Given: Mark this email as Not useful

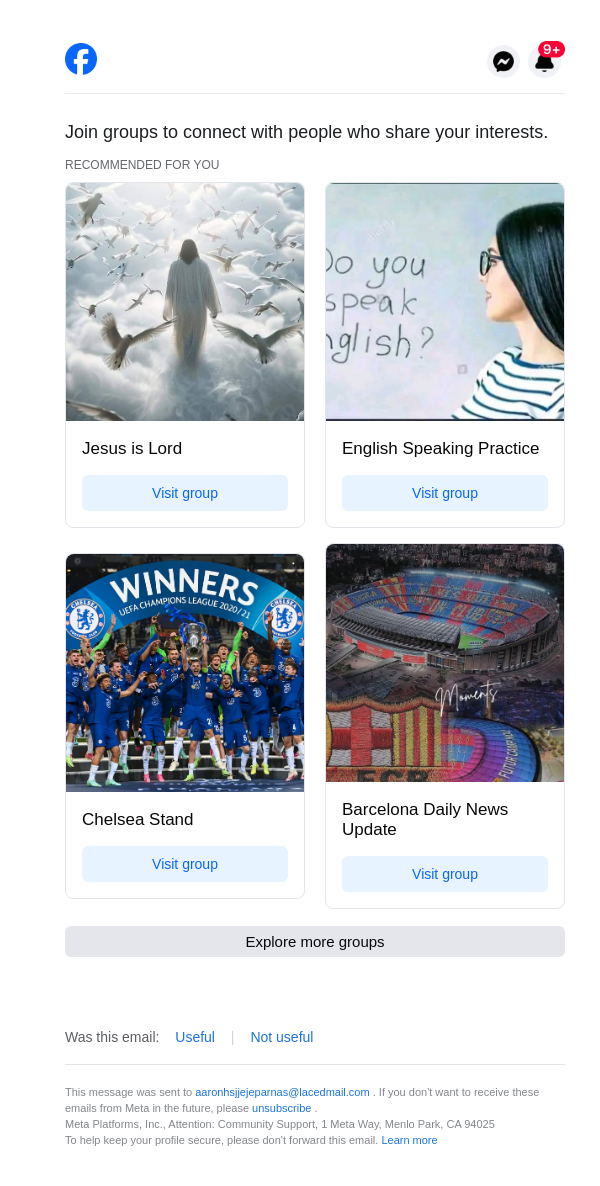Looking at the screenshot, I should [281, 1037].
